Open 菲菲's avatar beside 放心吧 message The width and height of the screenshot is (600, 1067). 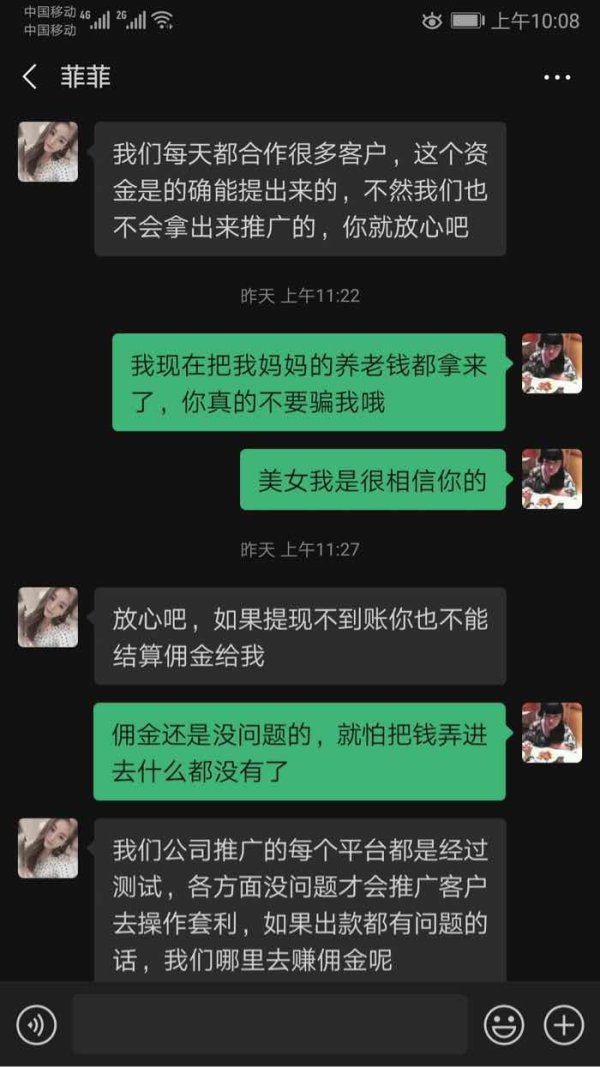click(x=48, y=617)
